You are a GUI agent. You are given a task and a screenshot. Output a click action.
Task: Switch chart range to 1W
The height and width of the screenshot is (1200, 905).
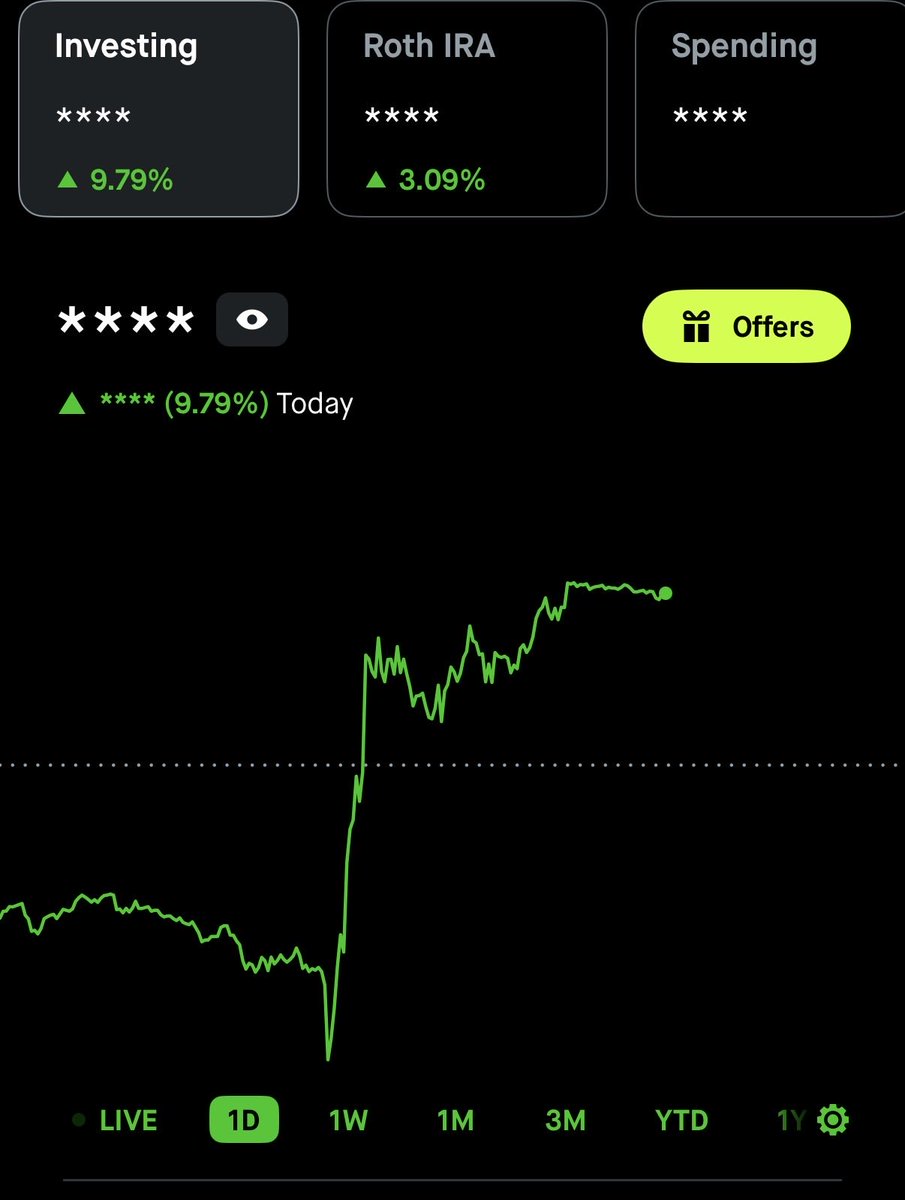click(349, 1120)
